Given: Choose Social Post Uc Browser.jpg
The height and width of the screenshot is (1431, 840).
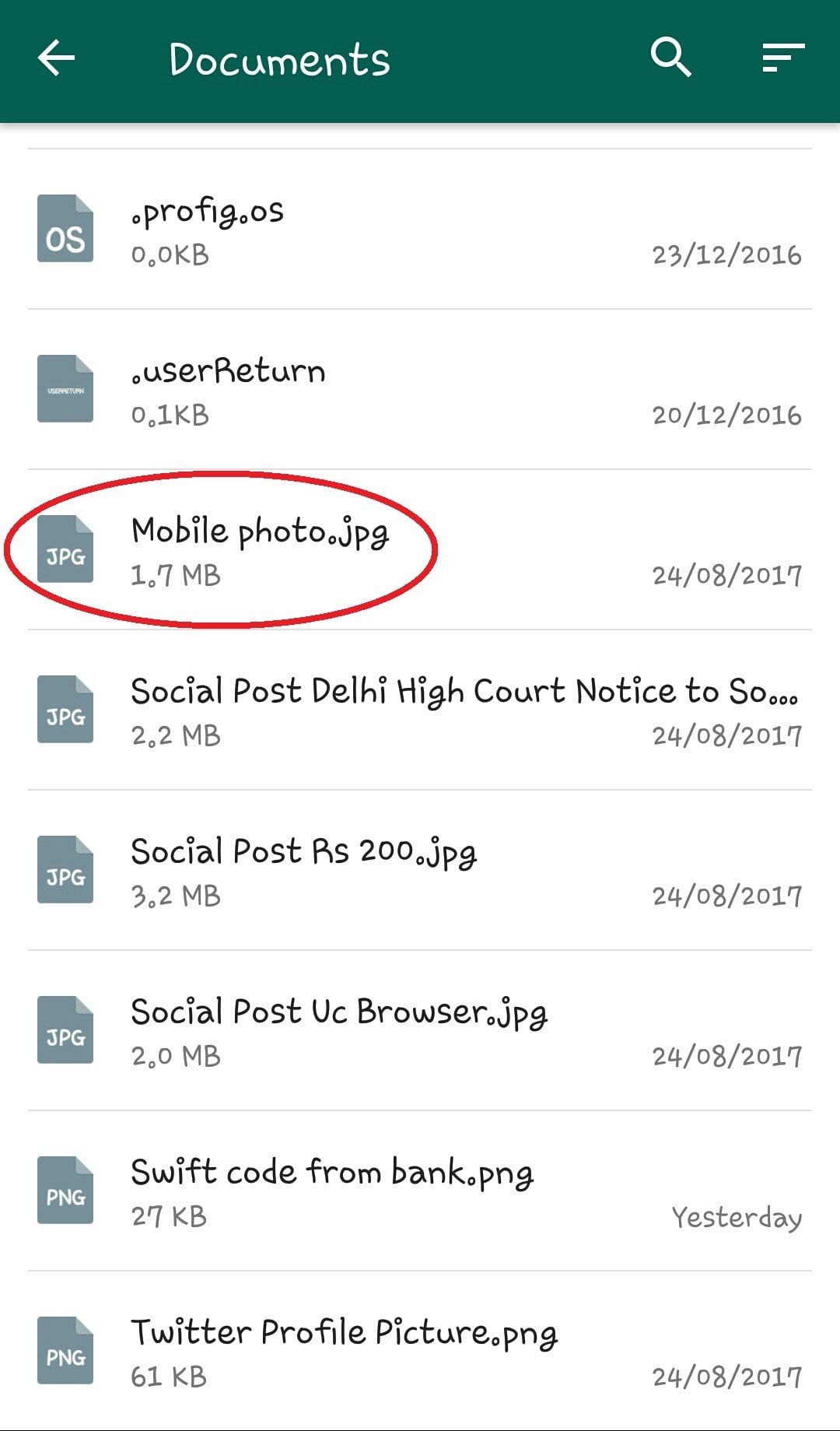Looking at the screenshot, I should click(420, 1031).
